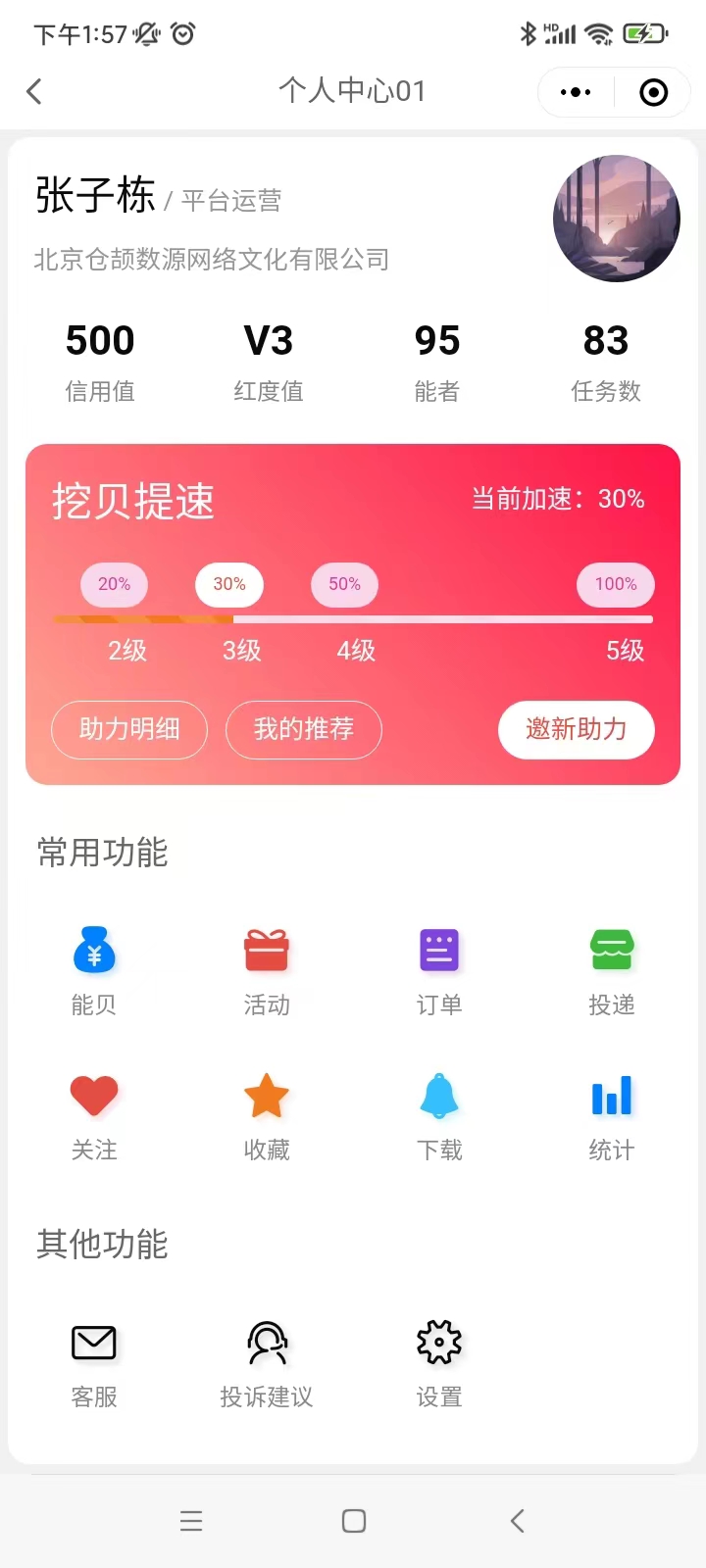Screen dimensions: 706x1568
Task: Open the profile avatar image
Action: tap(617, 219)
